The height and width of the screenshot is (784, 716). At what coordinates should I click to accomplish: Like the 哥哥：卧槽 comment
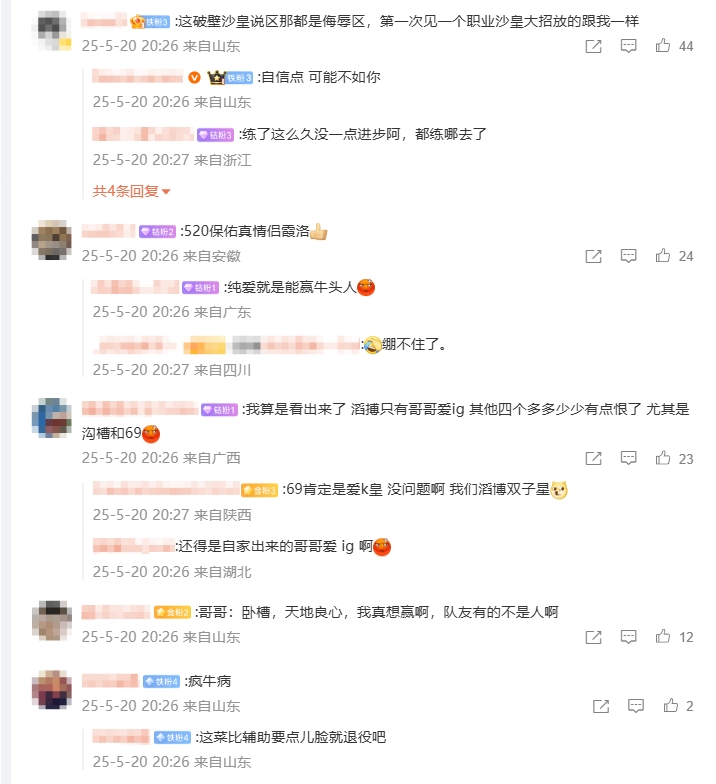[663, 636]
